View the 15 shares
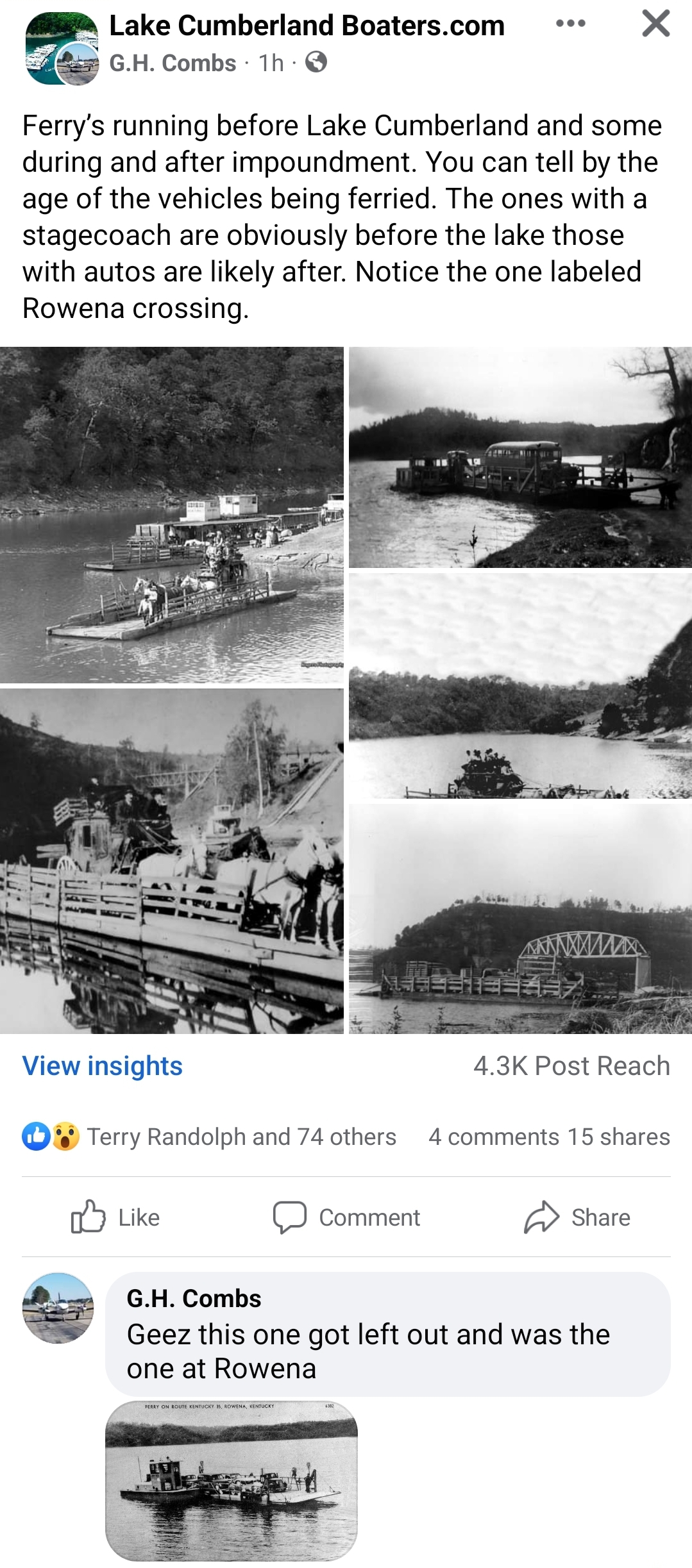Screen dimensions: 692x1568 [618, 1137]
